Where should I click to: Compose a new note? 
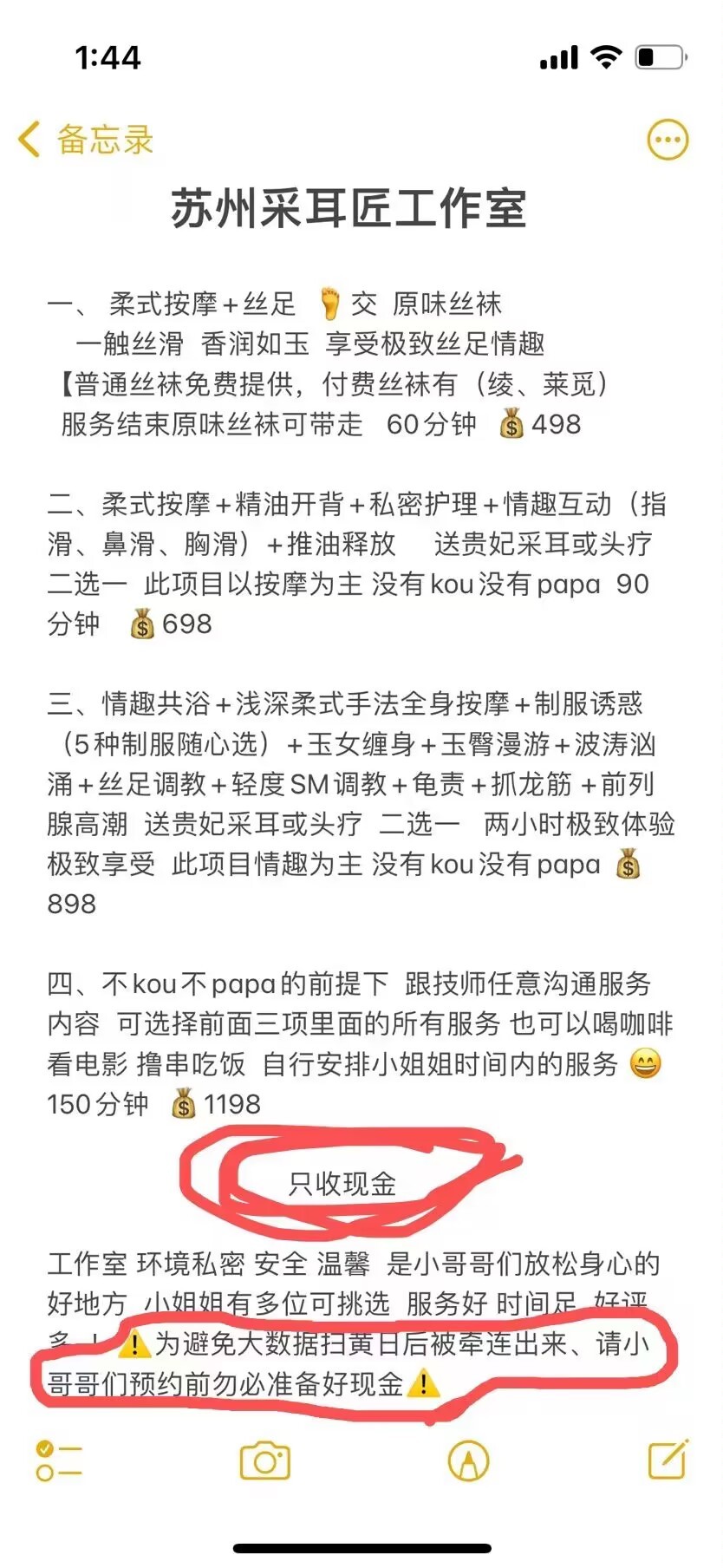[x=668, y=1460]
